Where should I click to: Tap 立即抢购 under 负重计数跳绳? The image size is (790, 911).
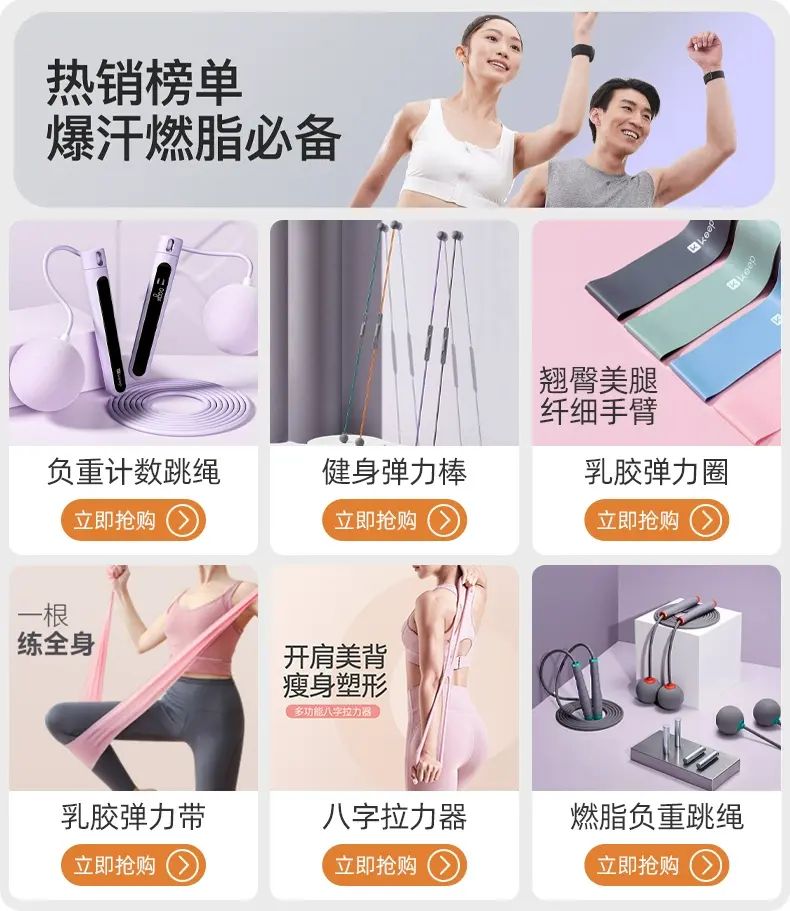[133, 520]
